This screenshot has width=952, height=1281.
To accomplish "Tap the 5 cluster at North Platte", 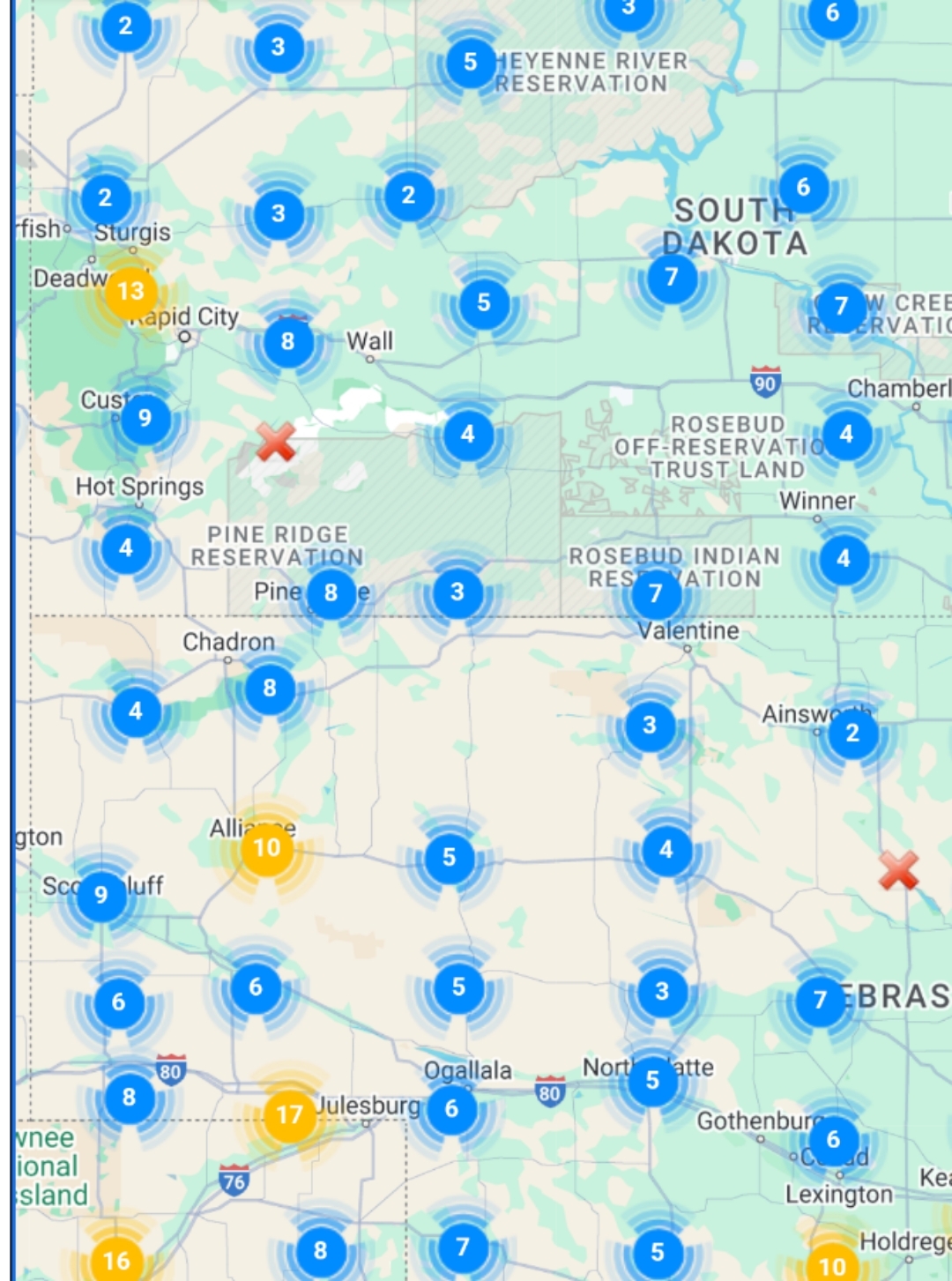I will pos(652,1080).
